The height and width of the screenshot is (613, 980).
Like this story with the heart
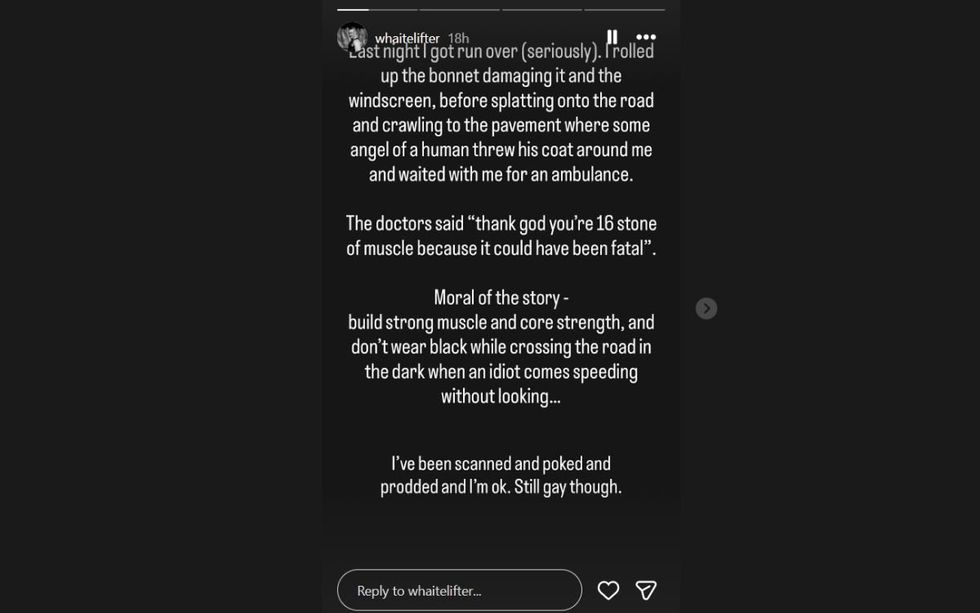pyautogui.click(x=608, y=590)
